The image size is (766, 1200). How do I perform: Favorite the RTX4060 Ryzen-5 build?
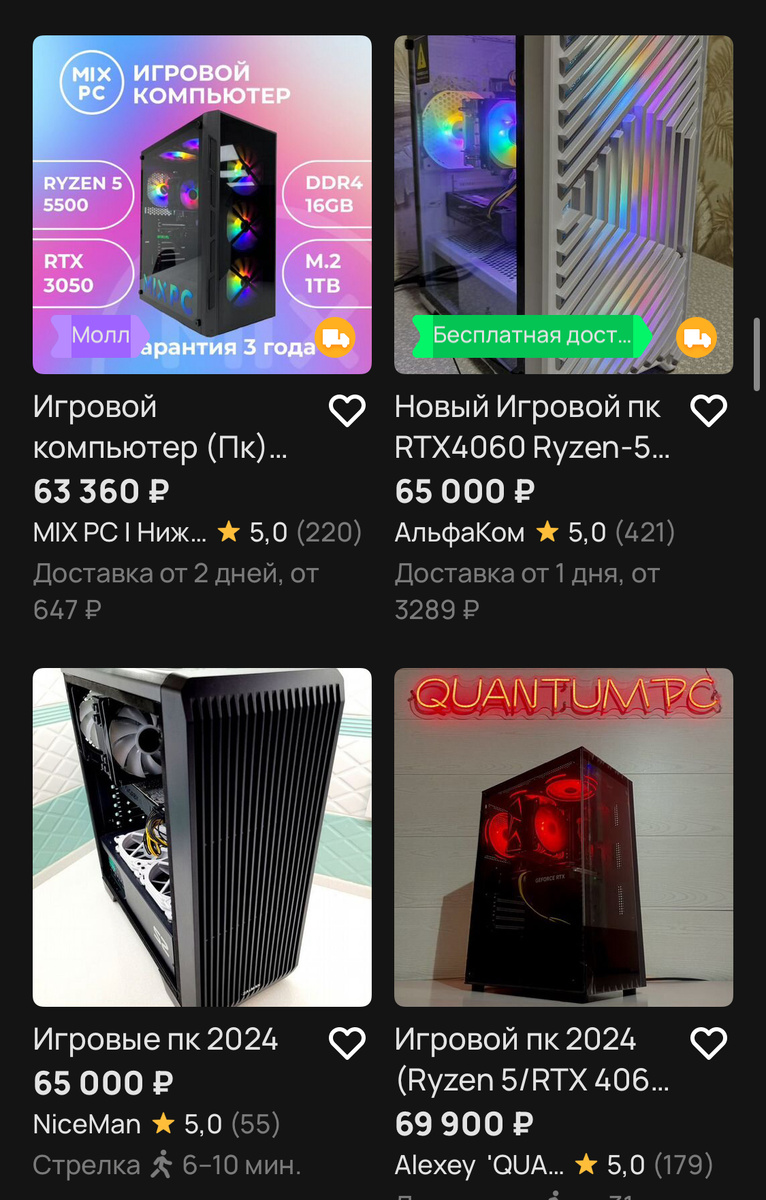point(708,409)
